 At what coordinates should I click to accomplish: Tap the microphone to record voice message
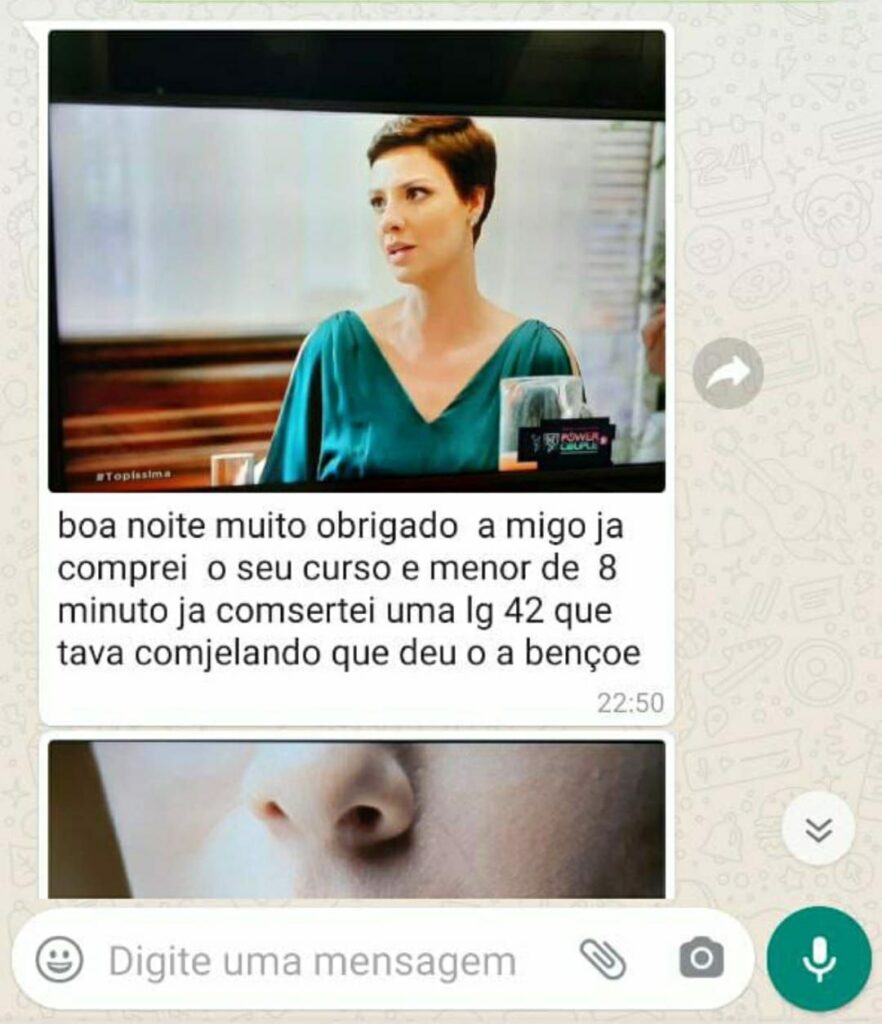point(819,959)
